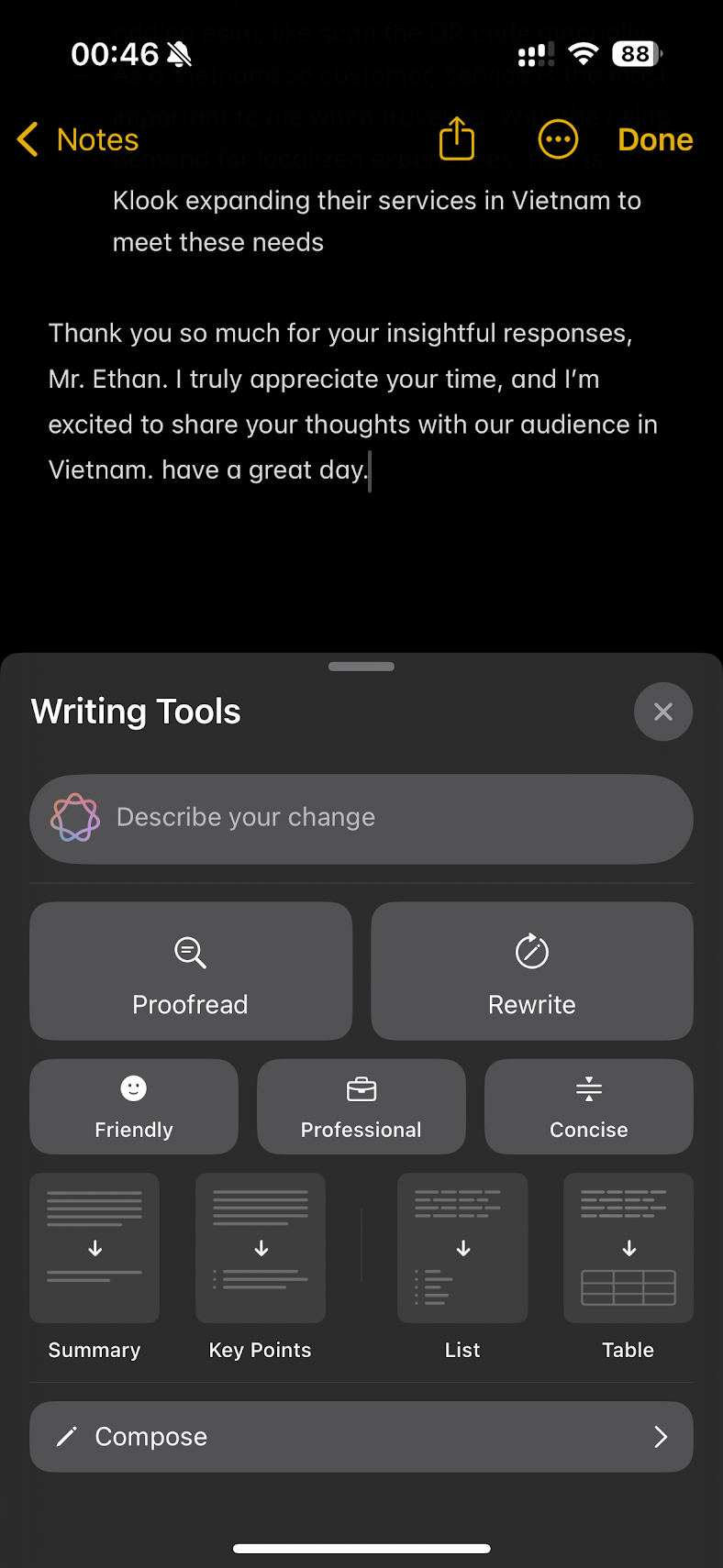
Task: Go back to the Notes list
Action: coord(78,139)
